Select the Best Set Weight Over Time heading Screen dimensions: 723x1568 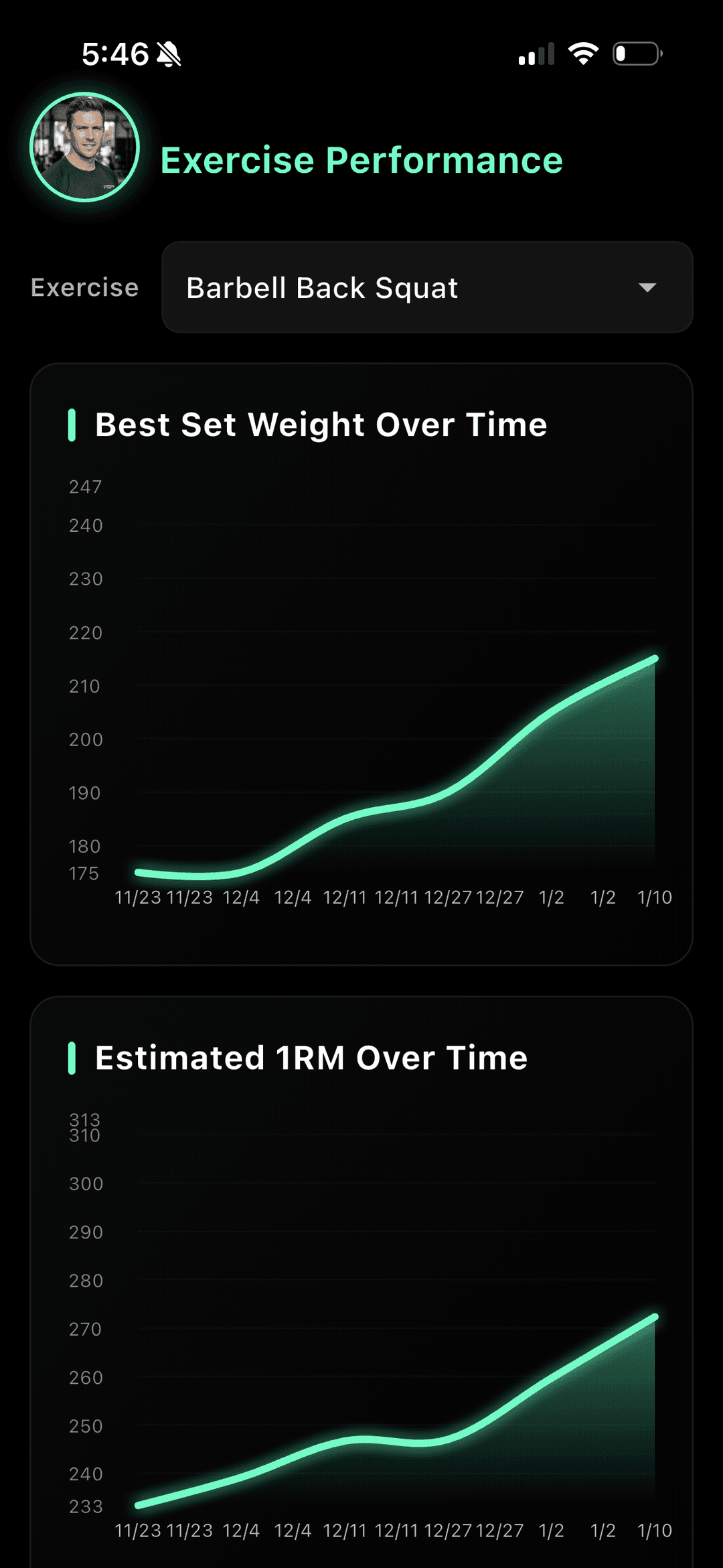(x=321, y=425)
